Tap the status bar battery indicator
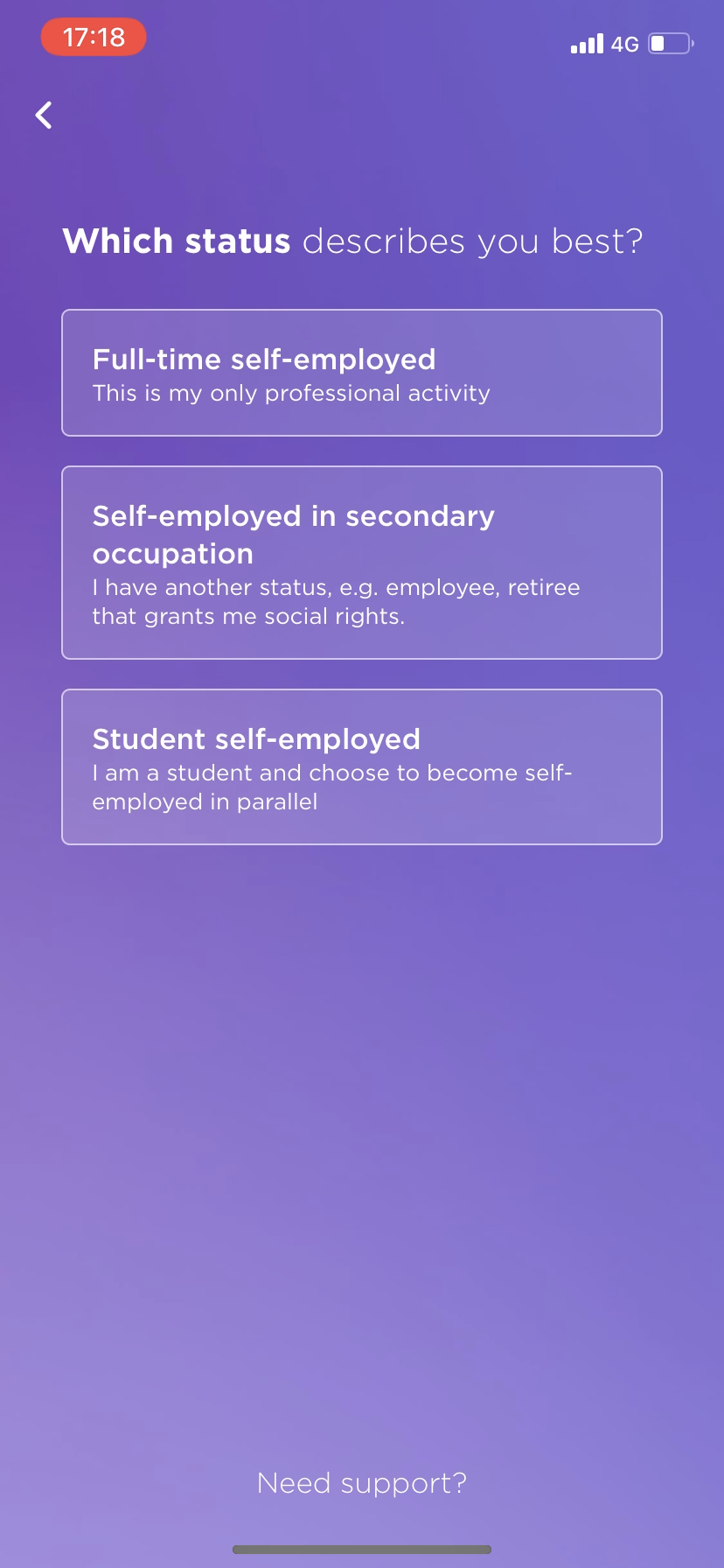Image resolution: width=724 pixels, height=1568 pixels. (x=669, y=43)
